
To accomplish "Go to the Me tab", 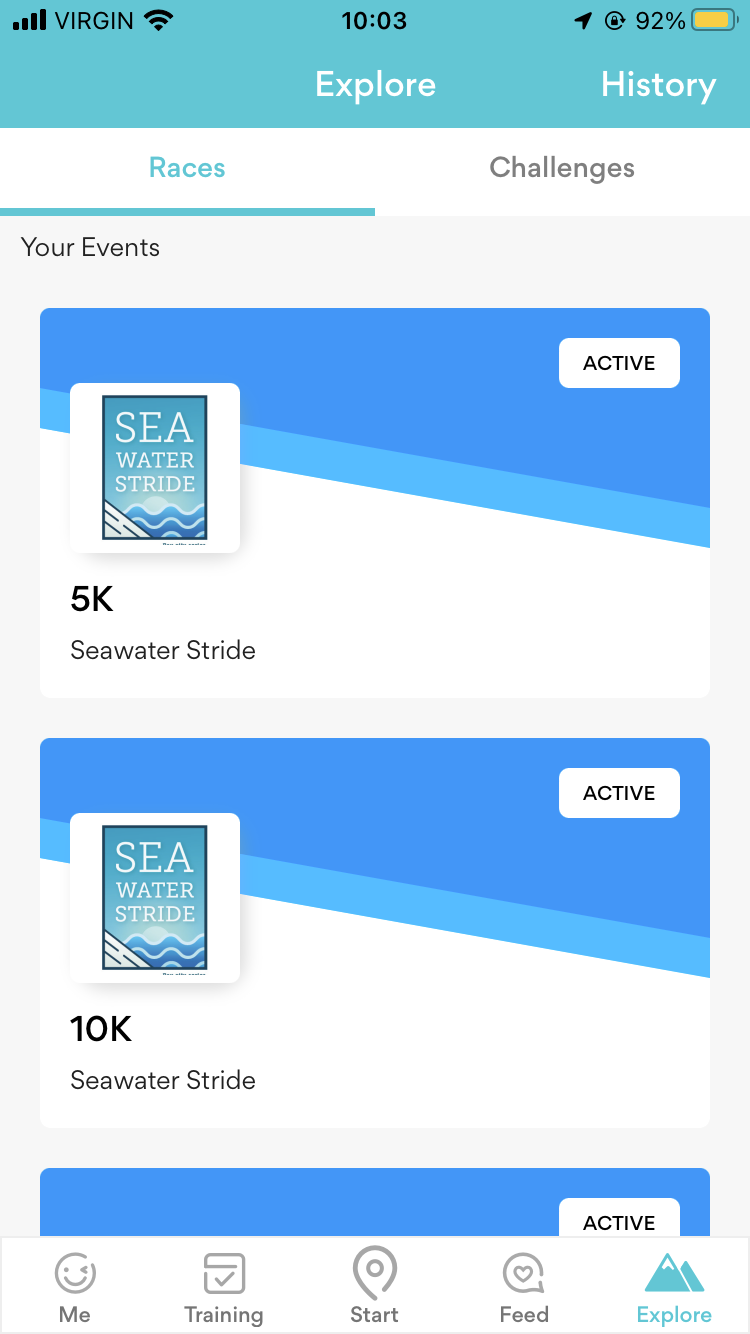I will 75,1288.
